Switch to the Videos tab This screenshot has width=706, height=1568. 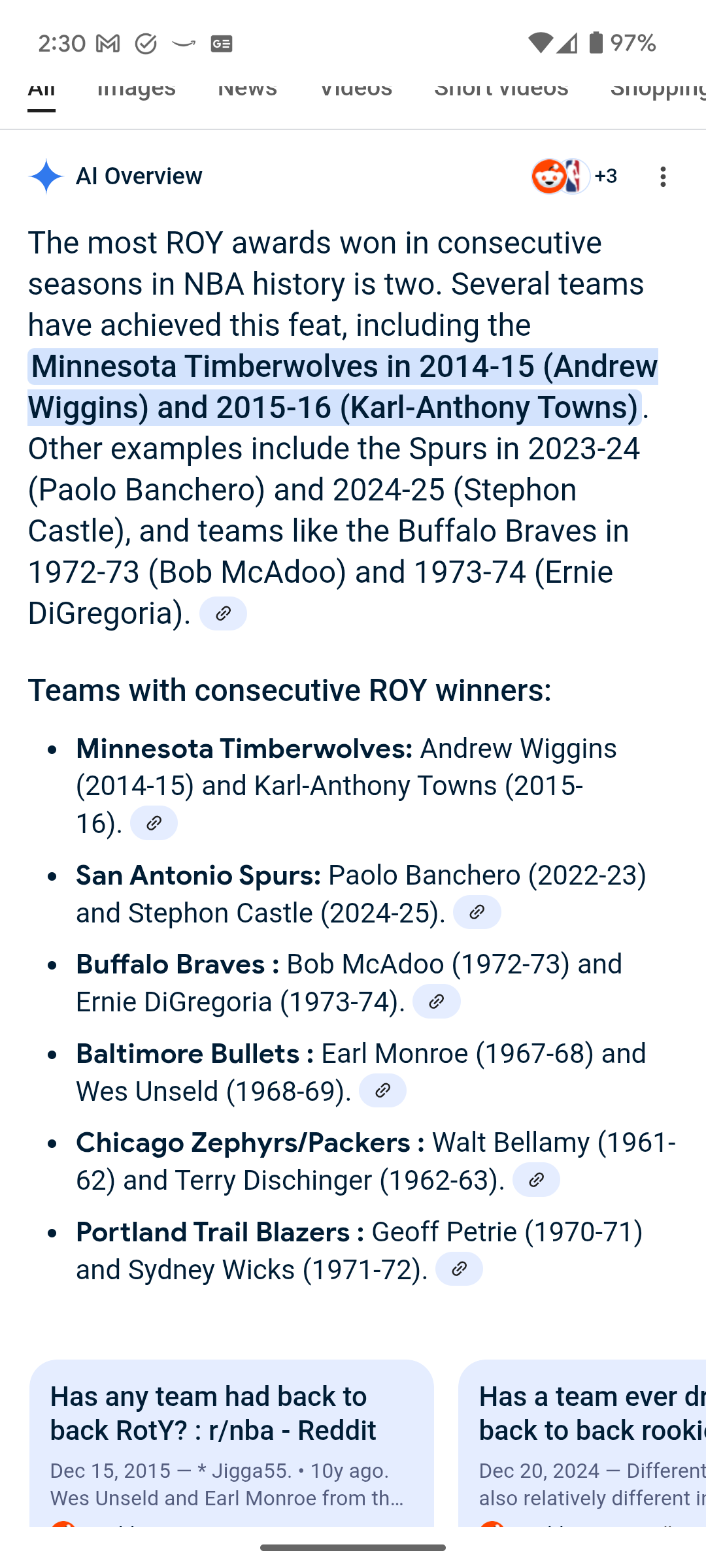point(356,90)
